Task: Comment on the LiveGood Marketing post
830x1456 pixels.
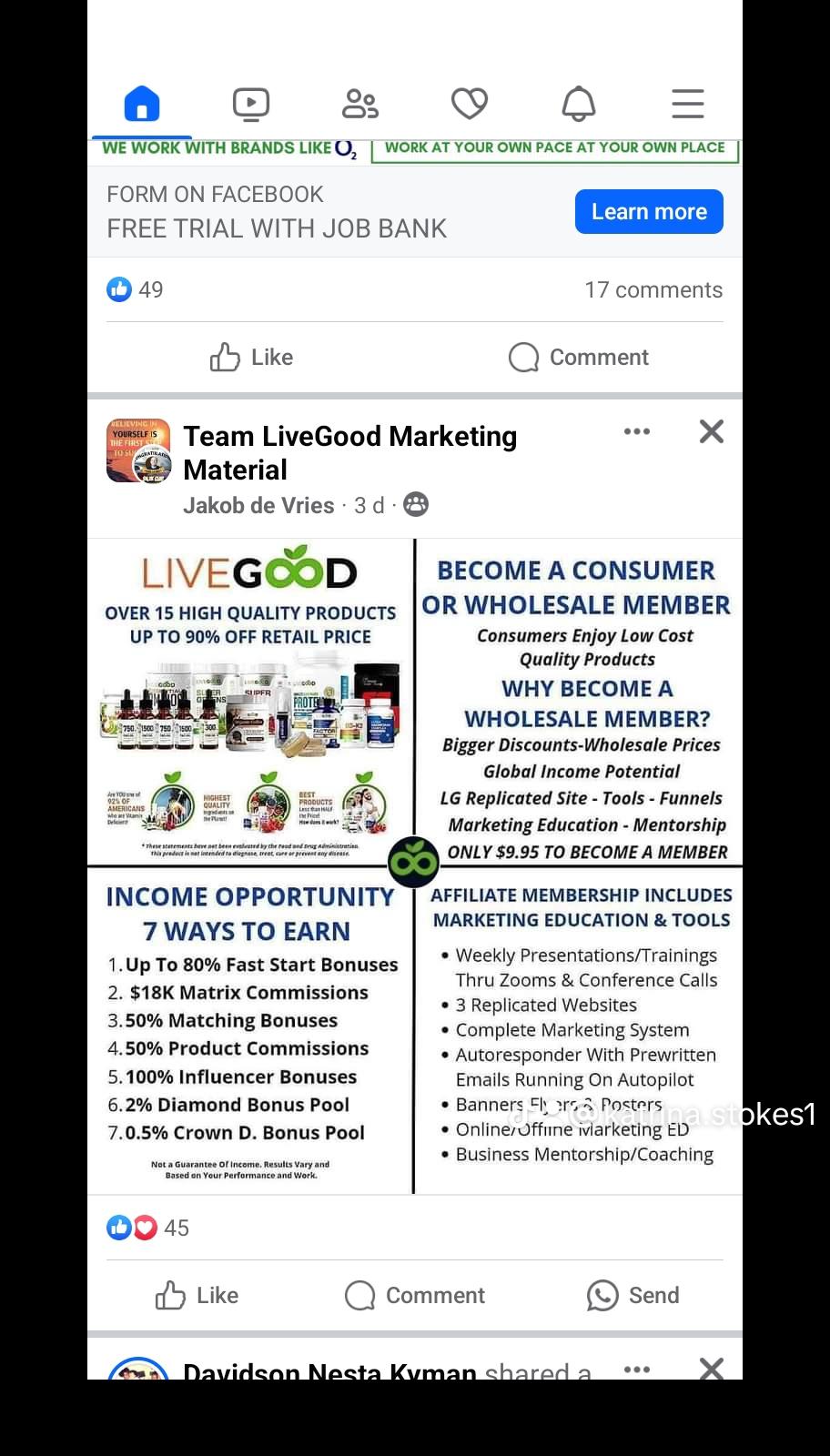Action: point(415,1295)
